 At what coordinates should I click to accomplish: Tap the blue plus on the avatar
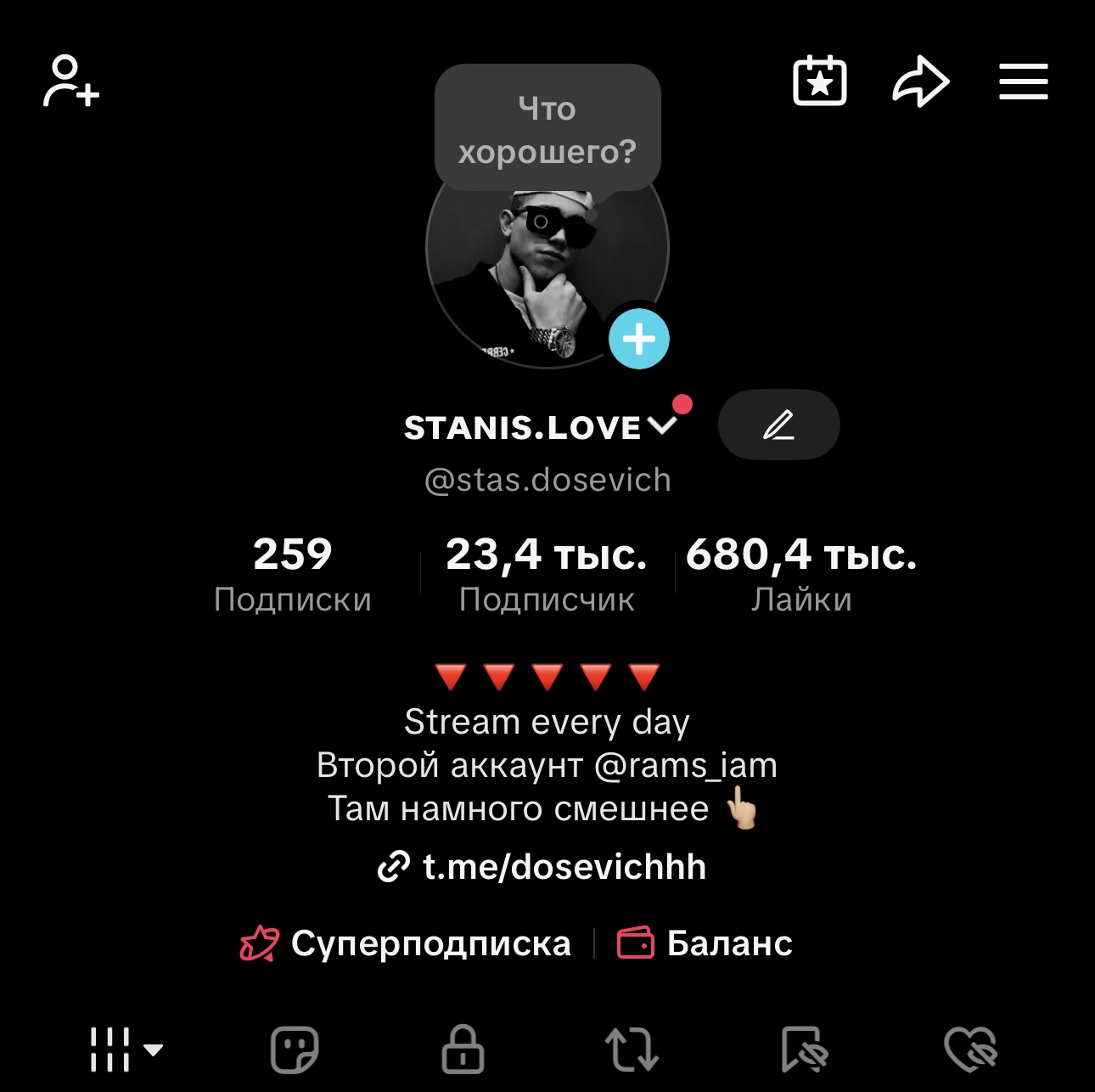[x=639, y=340]
